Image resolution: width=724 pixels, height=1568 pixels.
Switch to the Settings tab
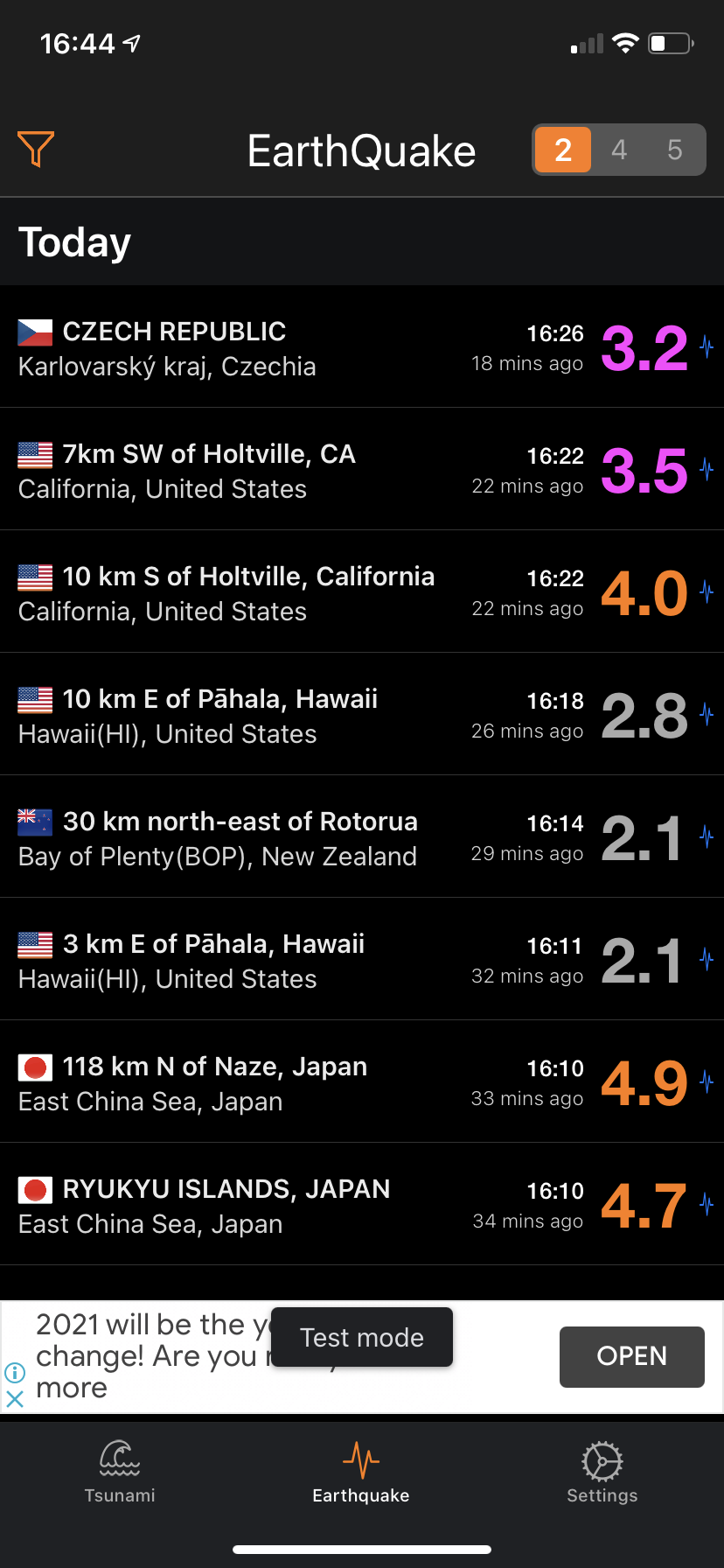(602, 1472)
